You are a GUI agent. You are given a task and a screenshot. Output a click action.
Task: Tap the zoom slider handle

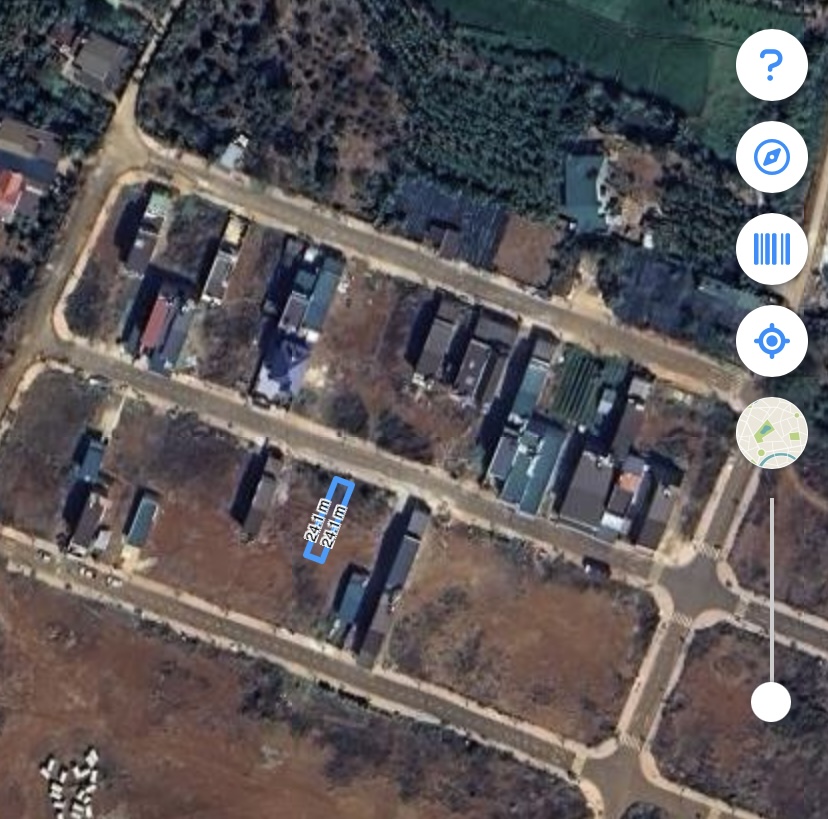[771, 701]
